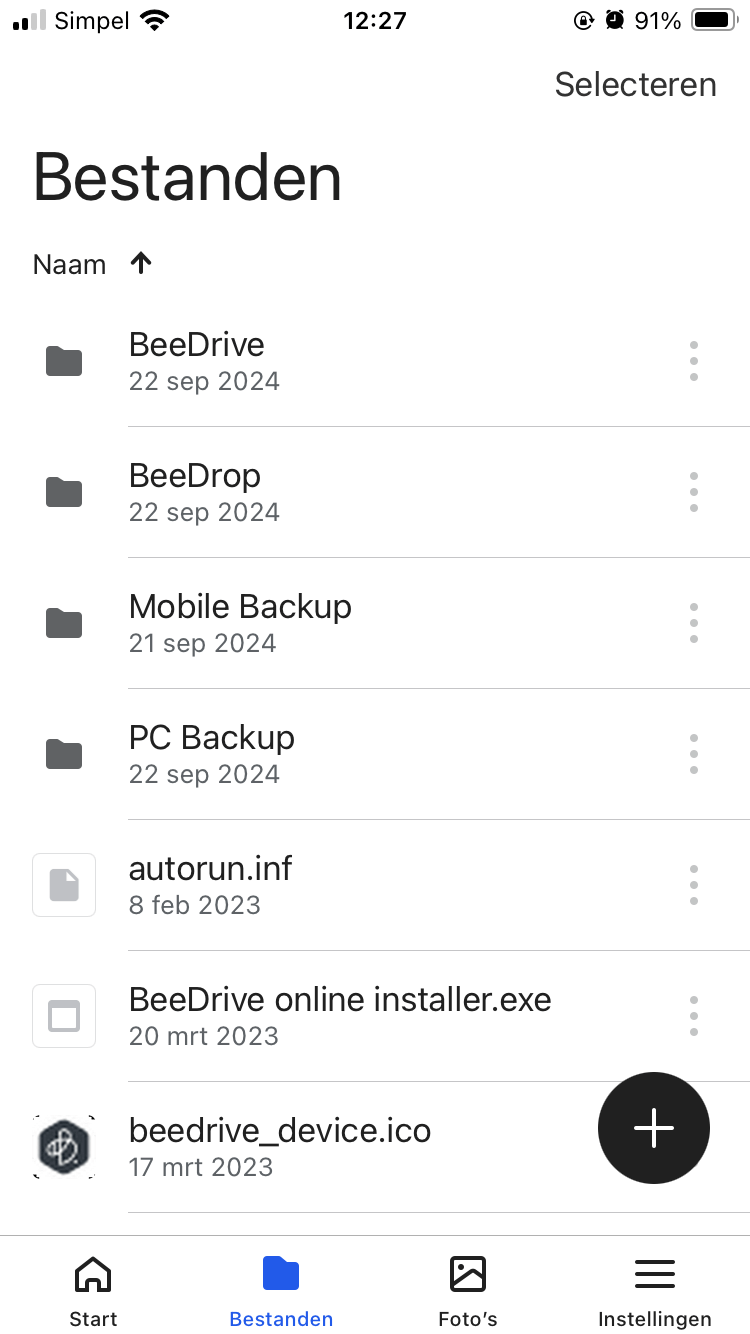The width and height of the screenshot is (750, 1334).
Task: Open the PC Backup folder
Action: coord(212,754)
